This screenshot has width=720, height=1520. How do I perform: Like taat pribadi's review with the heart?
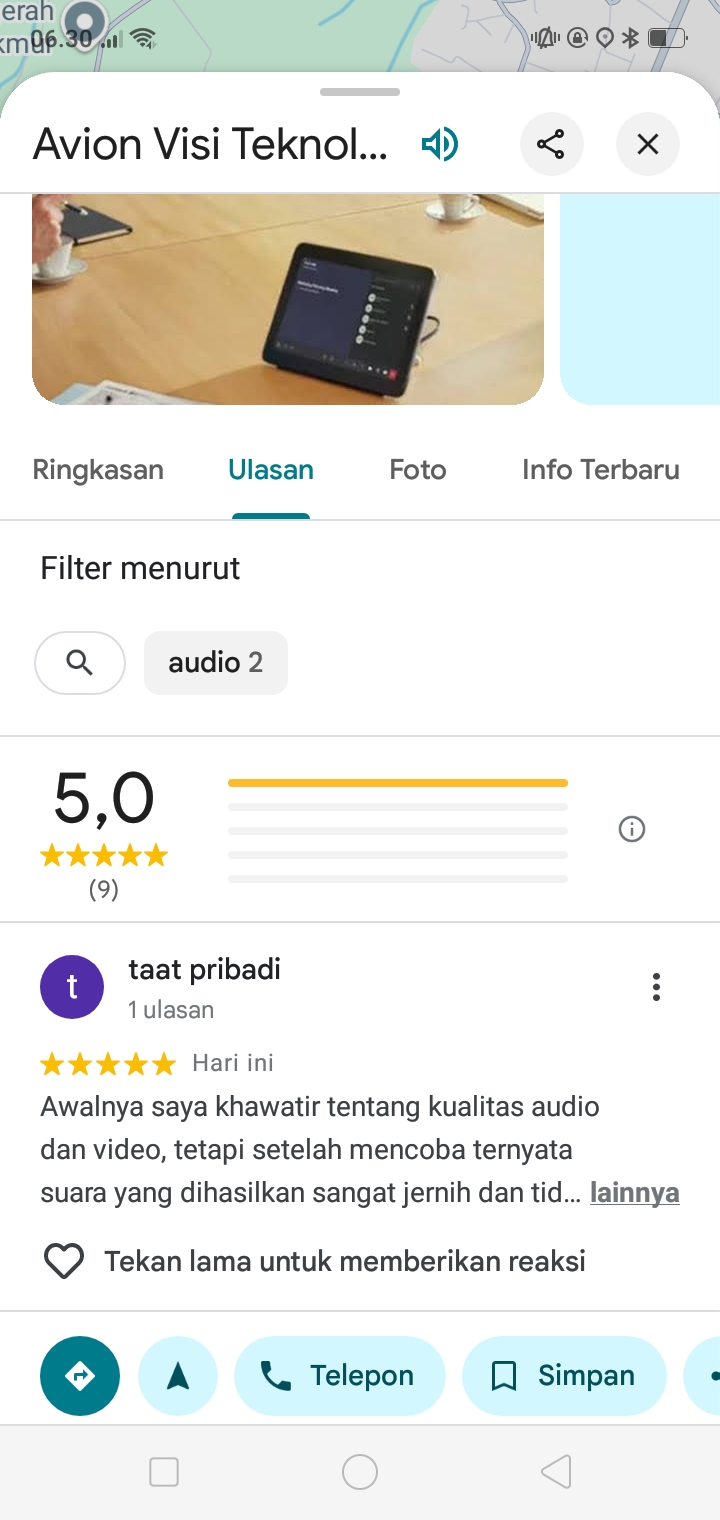[64, 1261]
